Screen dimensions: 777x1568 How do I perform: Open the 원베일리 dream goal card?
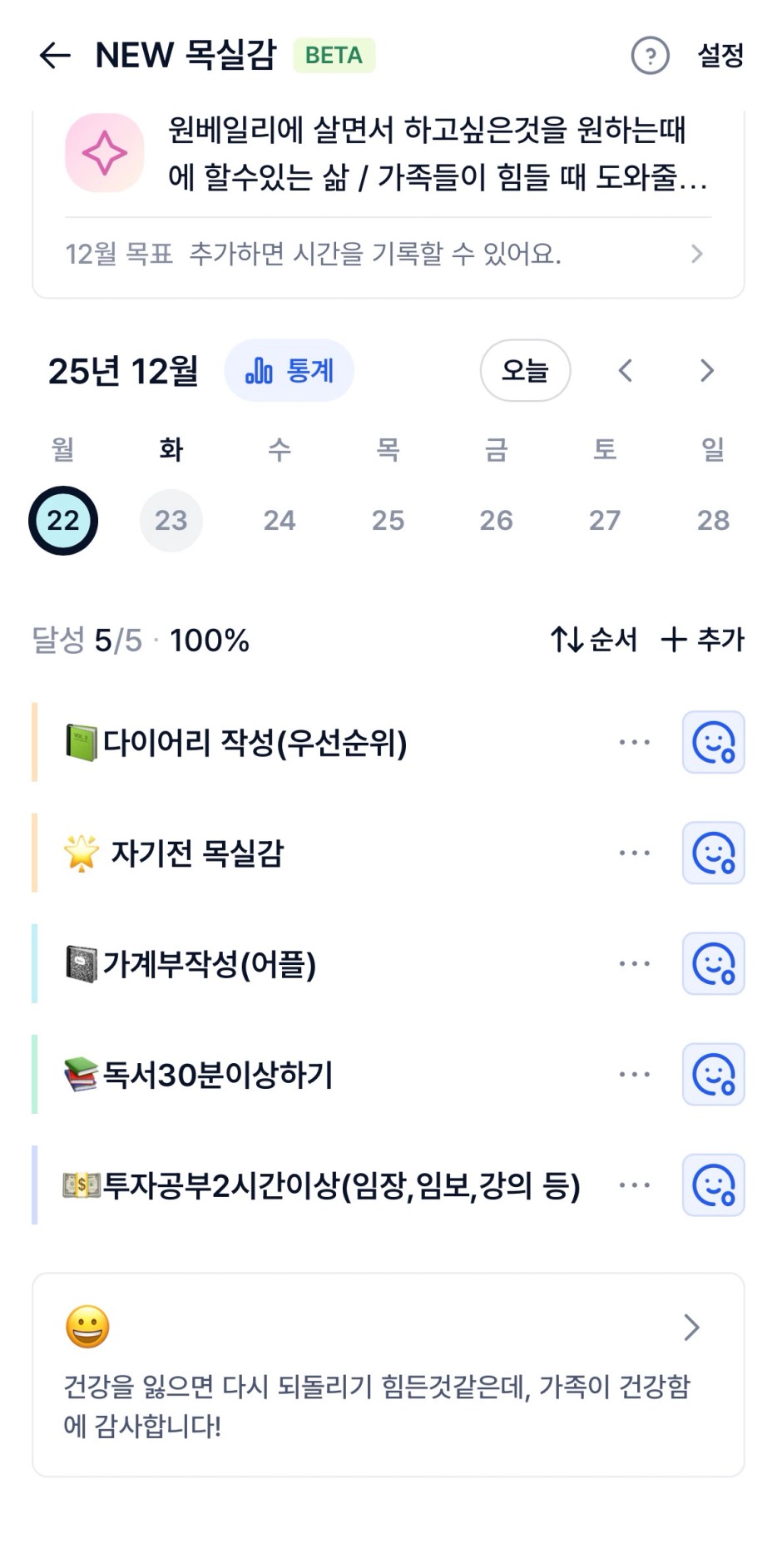pyautogui.click(x=387, y=154)
